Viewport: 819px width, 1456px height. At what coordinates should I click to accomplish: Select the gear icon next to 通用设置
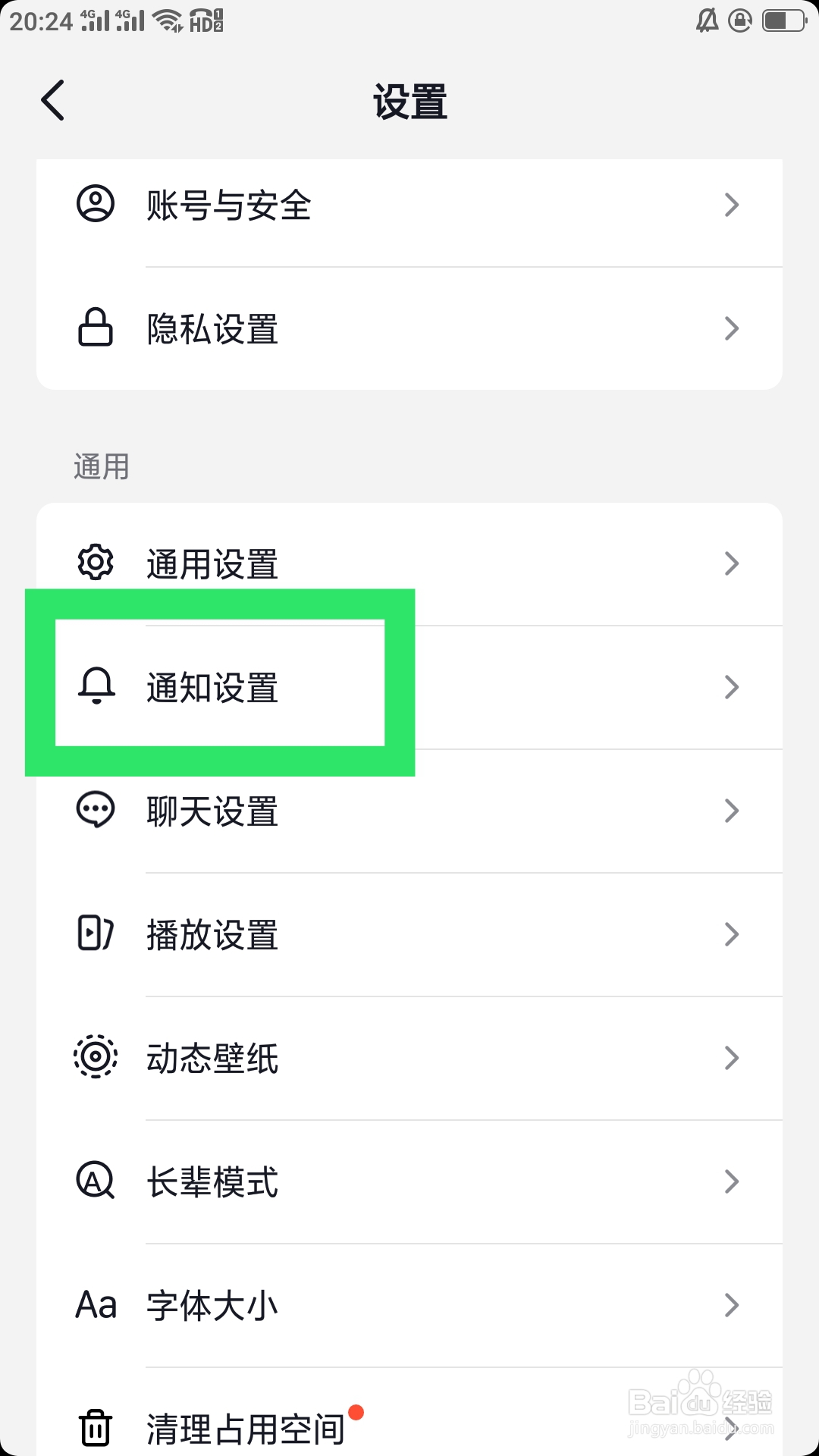[x=96, y=563]
